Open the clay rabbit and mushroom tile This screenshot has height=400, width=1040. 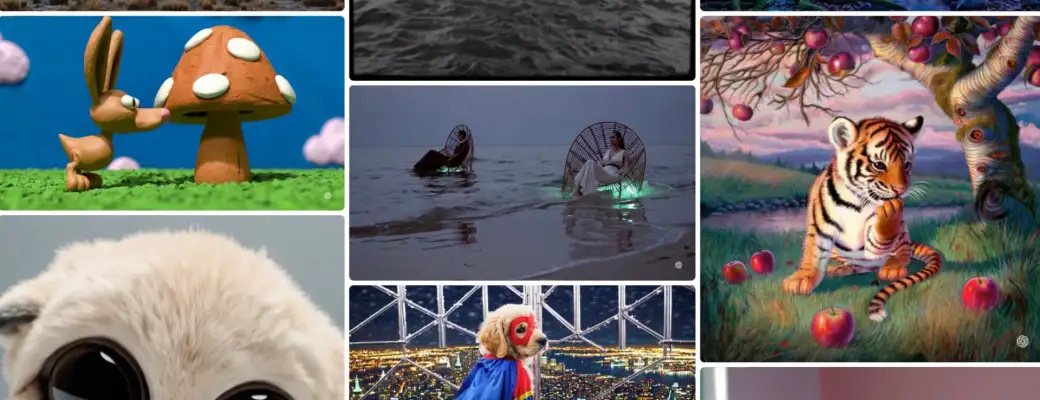172,113
